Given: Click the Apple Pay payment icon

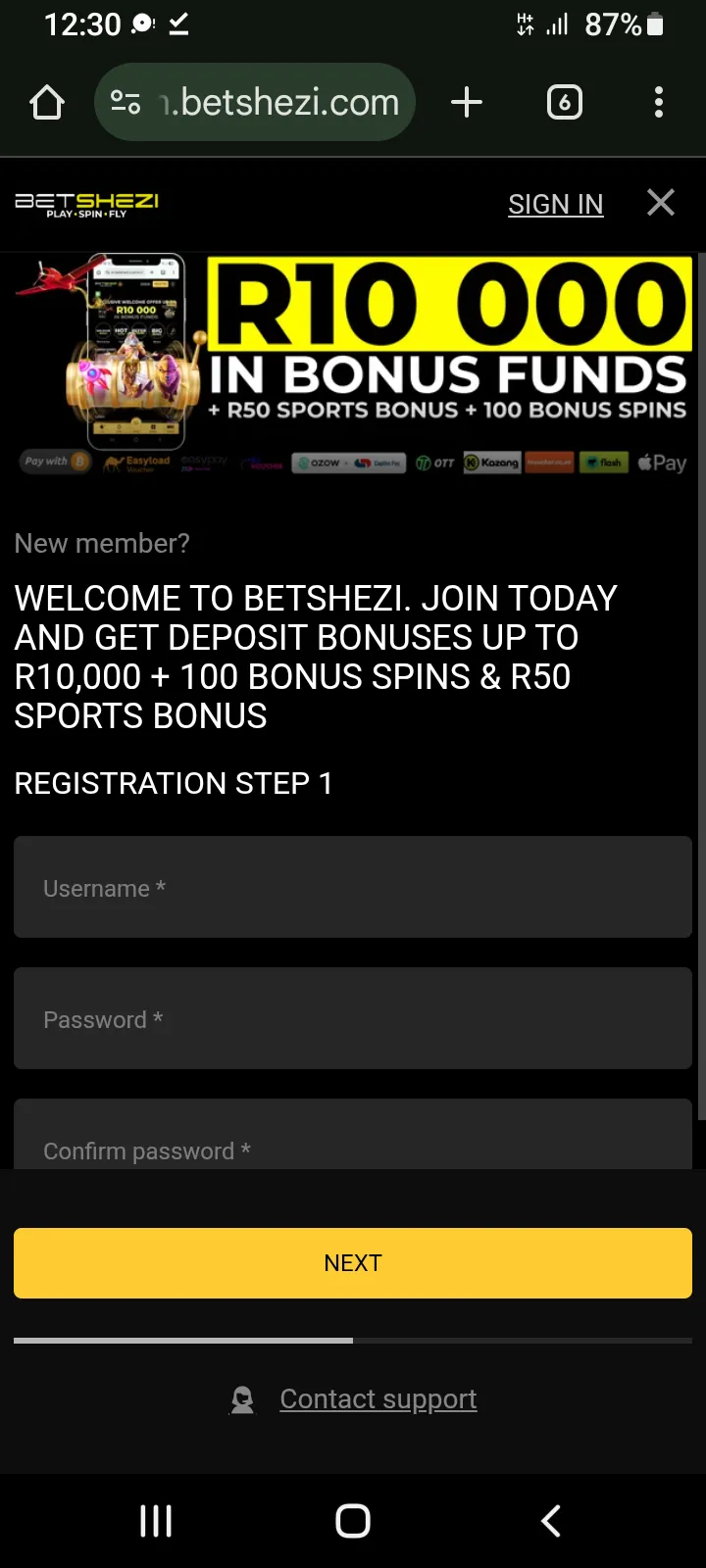Looking at the screenshot, I should click(662, 463).
